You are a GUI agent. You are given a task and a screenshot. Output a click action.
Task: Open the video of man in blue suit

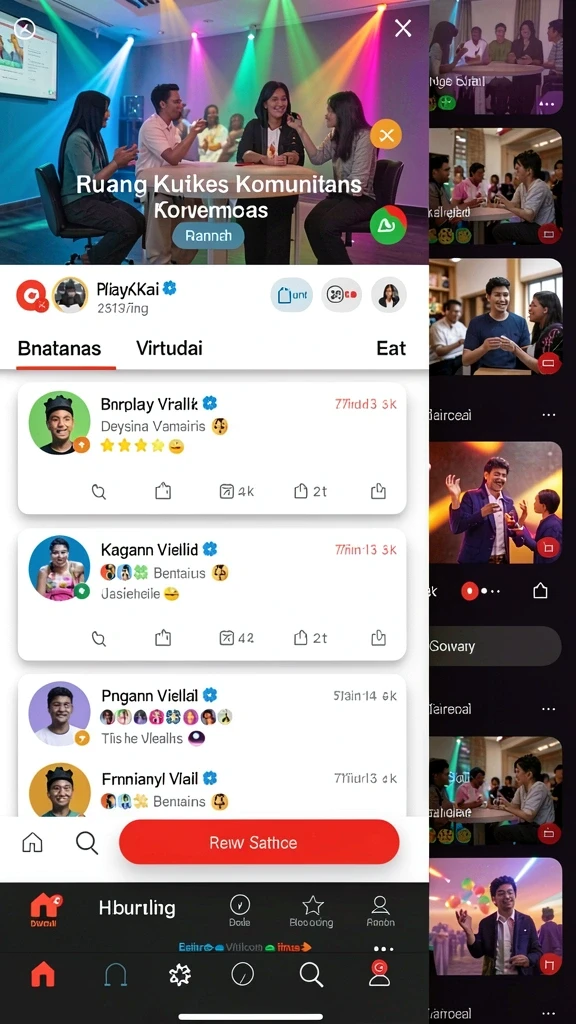pyautogui.click(x=496, y=502)
